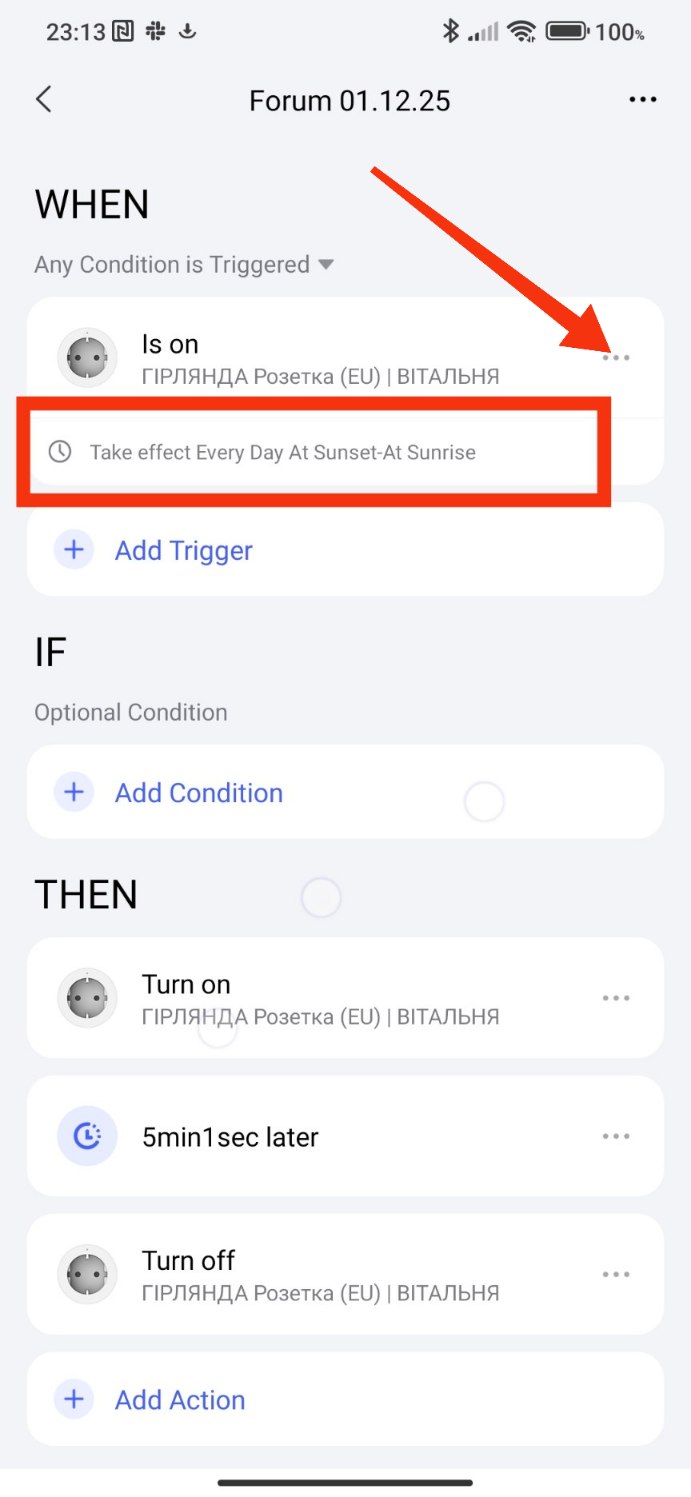Open options for the Is on trigger
Screen dimensions: 691x1497
pos(616,358)
